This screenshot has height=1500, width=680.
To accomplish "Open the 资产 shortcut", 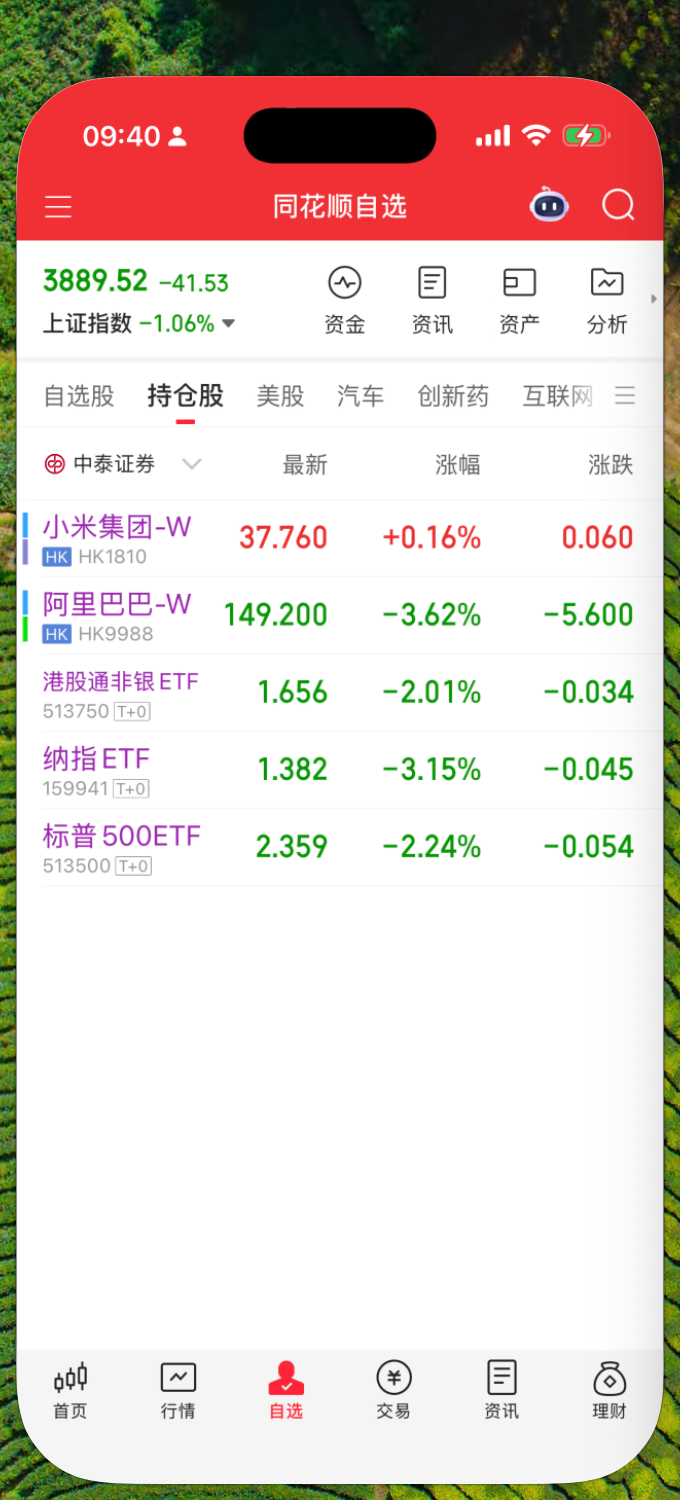I will point(519,300).
